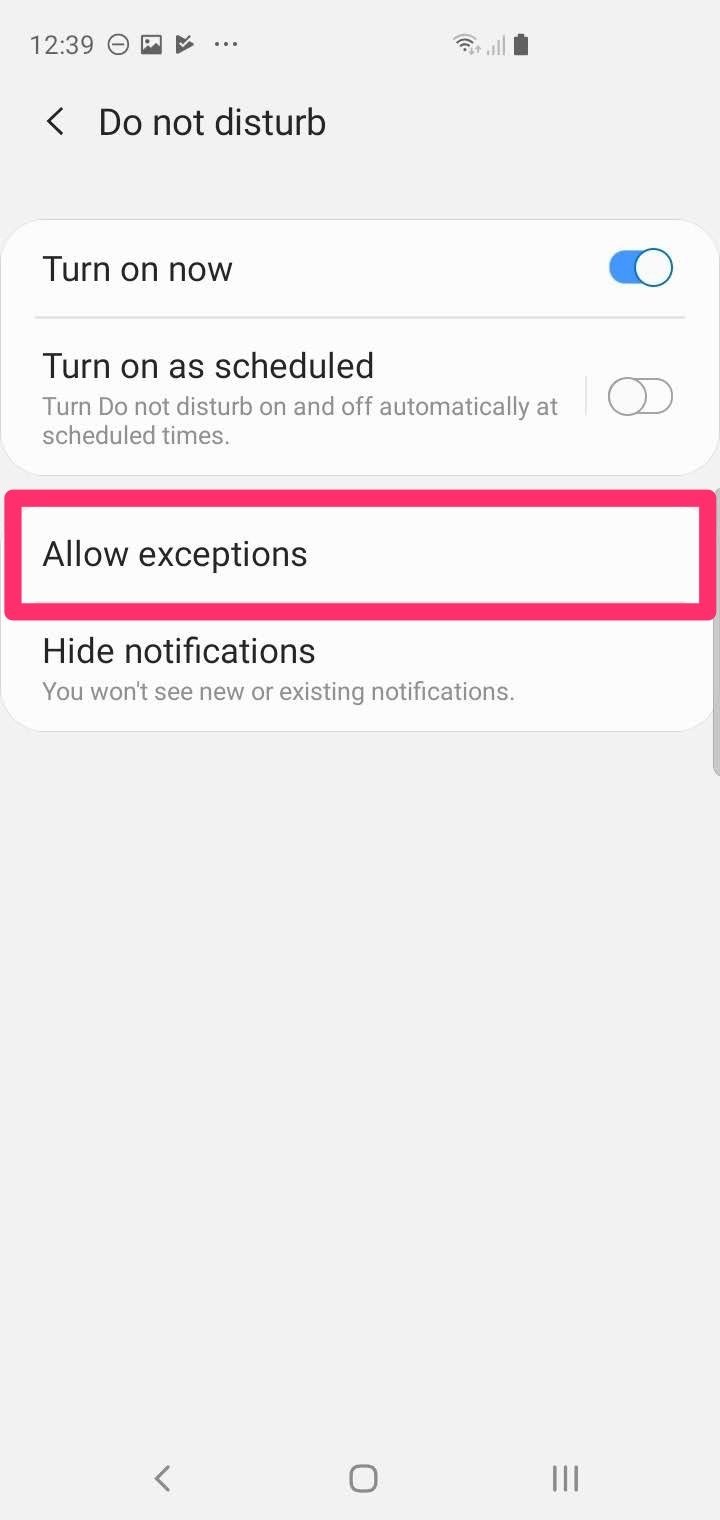The image size is (720, 1520).
Task: Tap the three-dot overflow icon in status bar
Action: coord(225,44)
